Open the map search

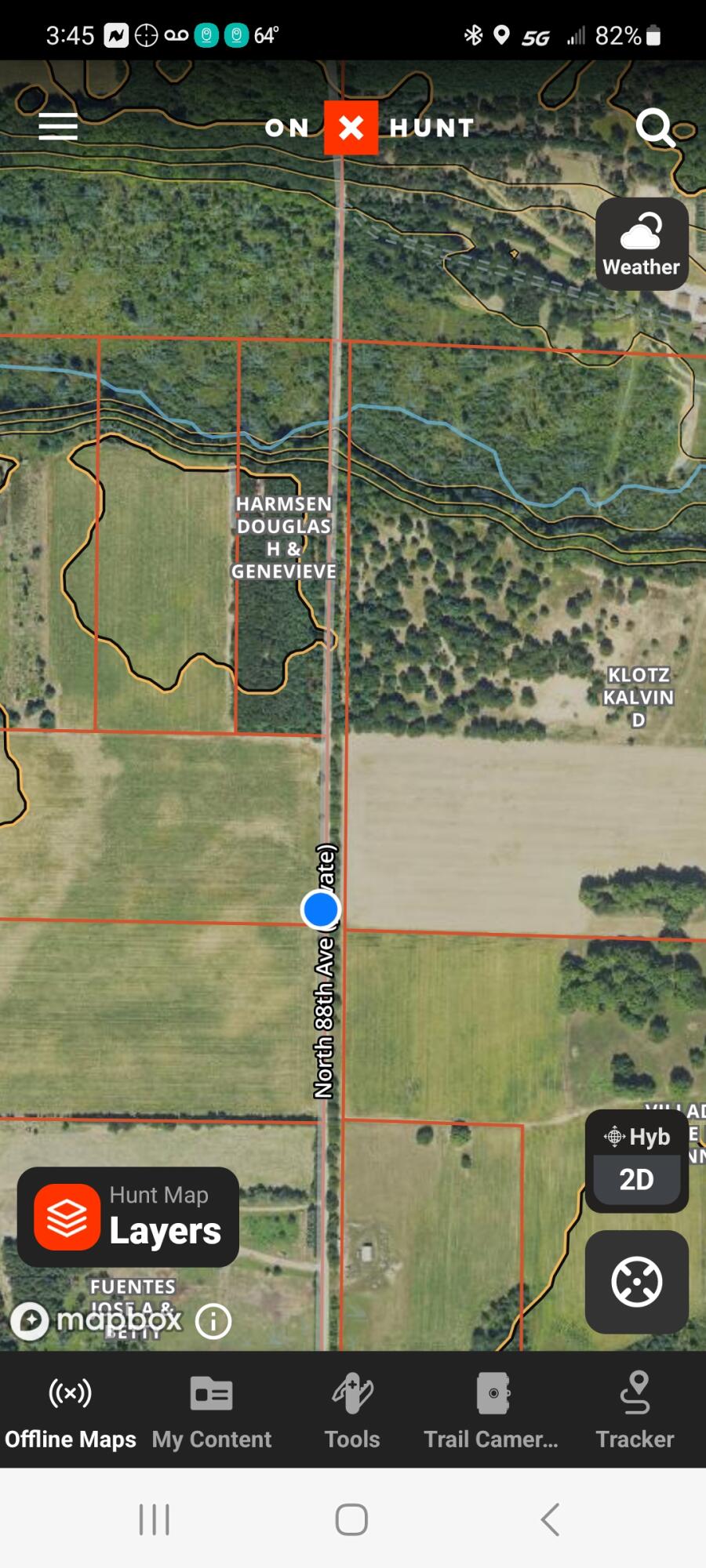654,127
